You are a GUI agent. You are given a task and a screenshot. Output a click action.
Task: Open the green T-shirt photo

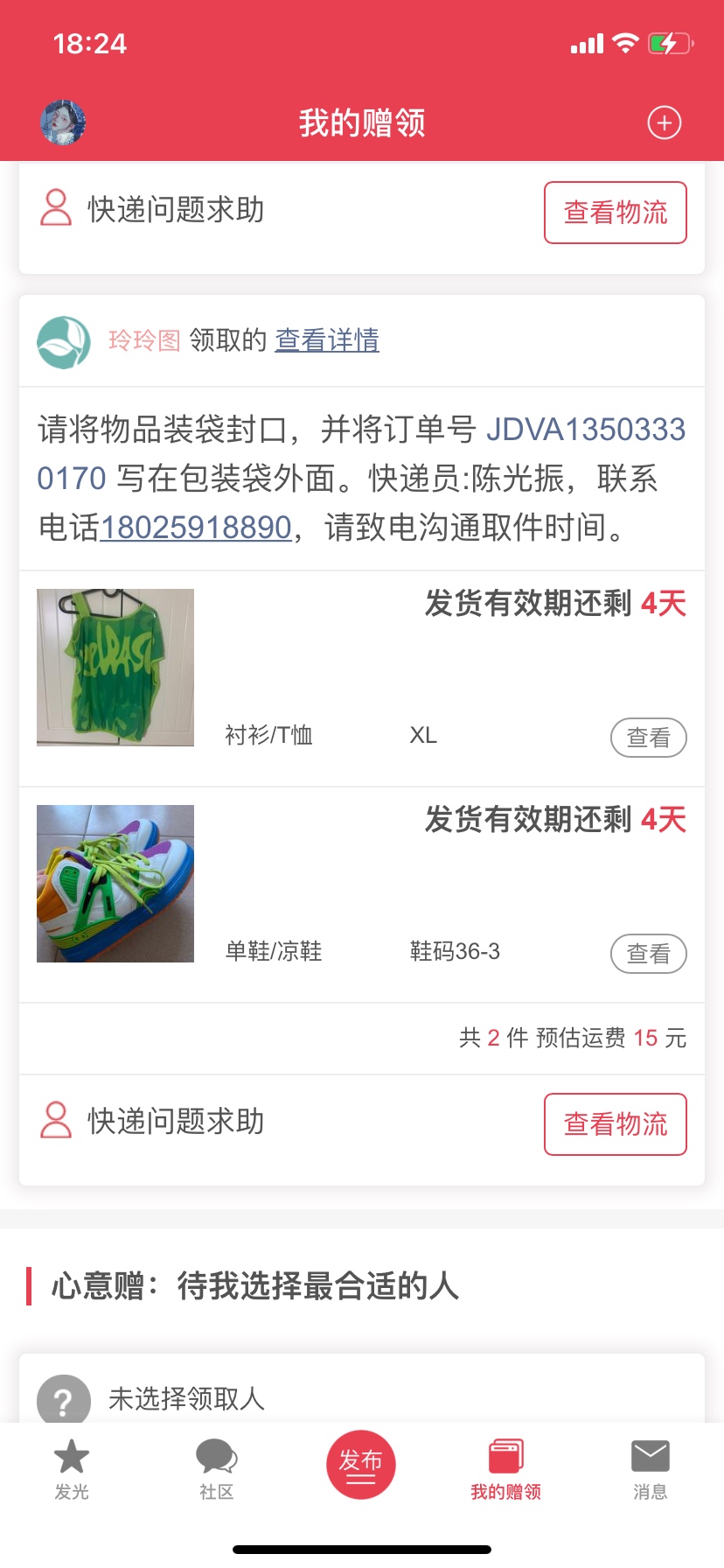(x=115, y=668)
